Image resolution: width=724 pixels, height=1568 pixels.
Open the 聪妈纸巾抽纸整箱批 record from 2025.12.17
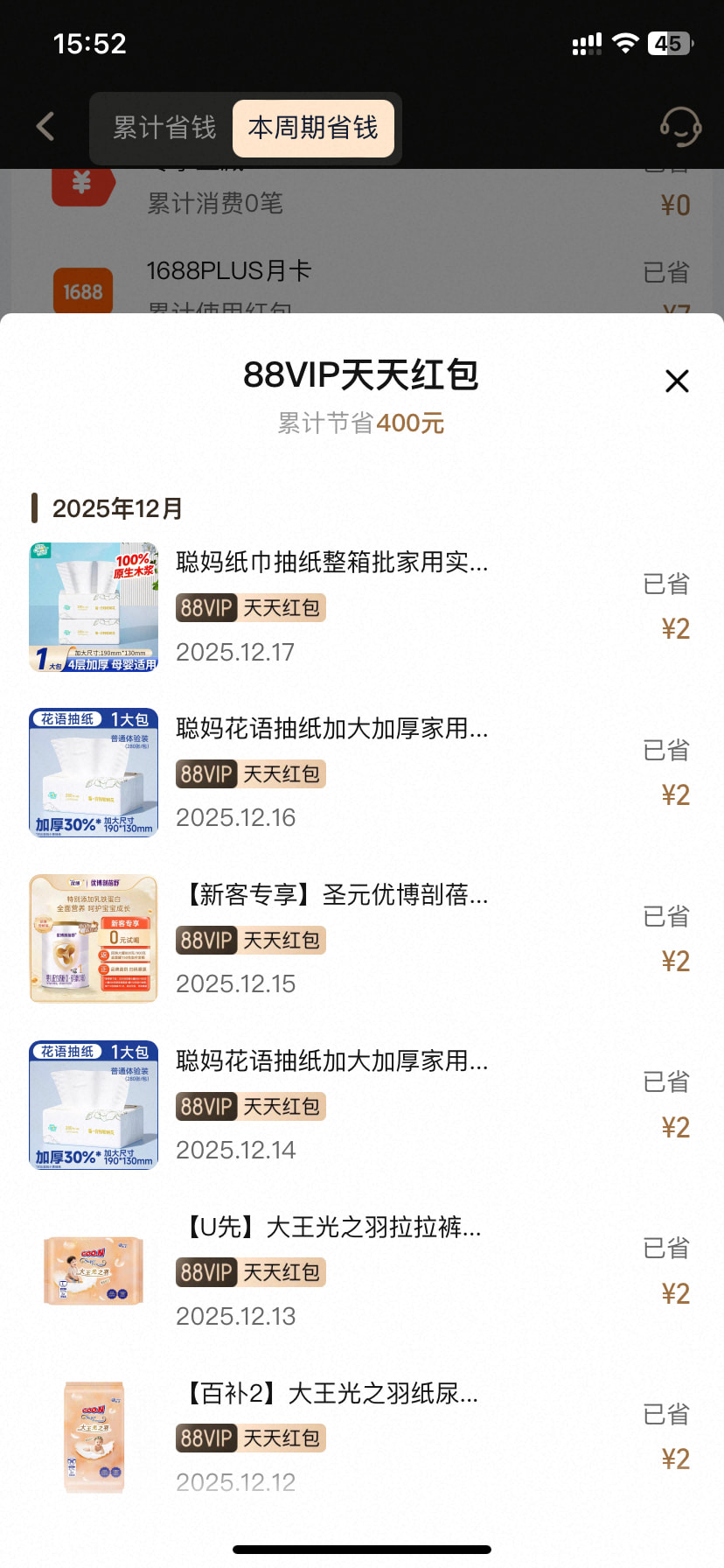(362, 606)
